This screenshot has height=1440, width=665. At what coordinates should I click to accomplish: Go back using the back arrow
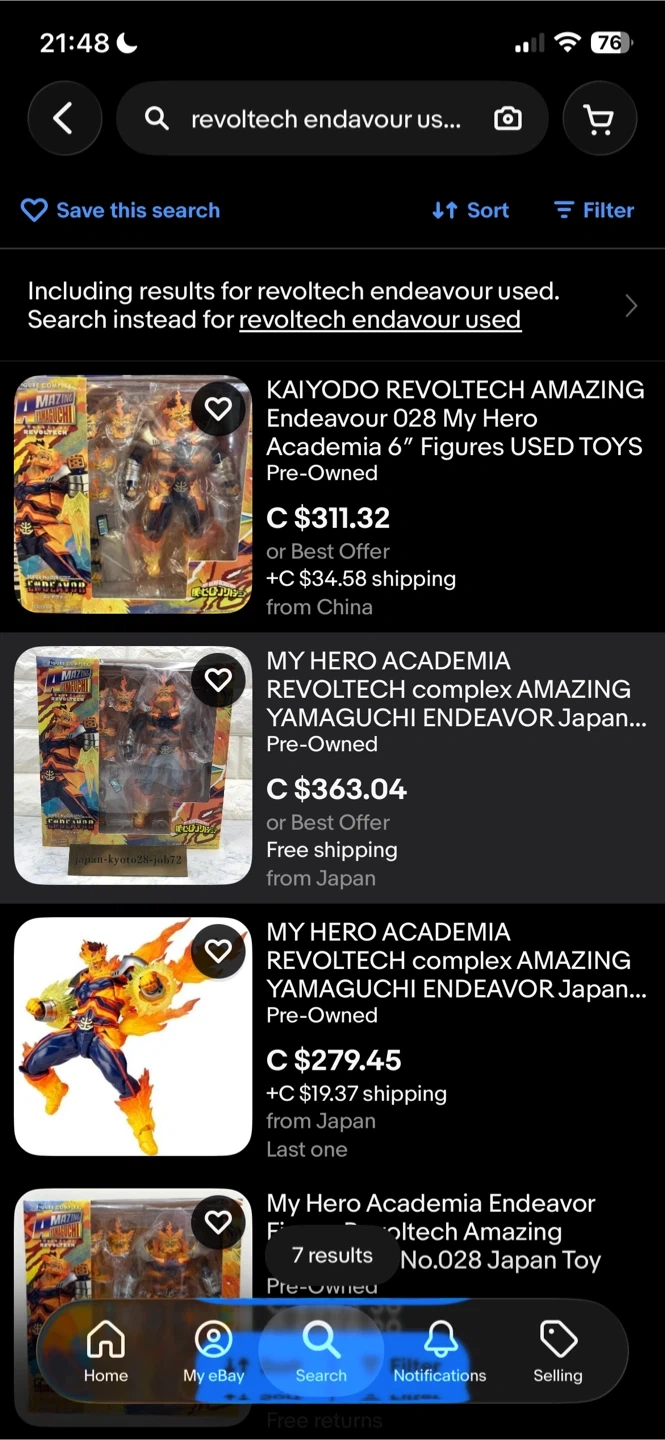[x=64, y=119]
